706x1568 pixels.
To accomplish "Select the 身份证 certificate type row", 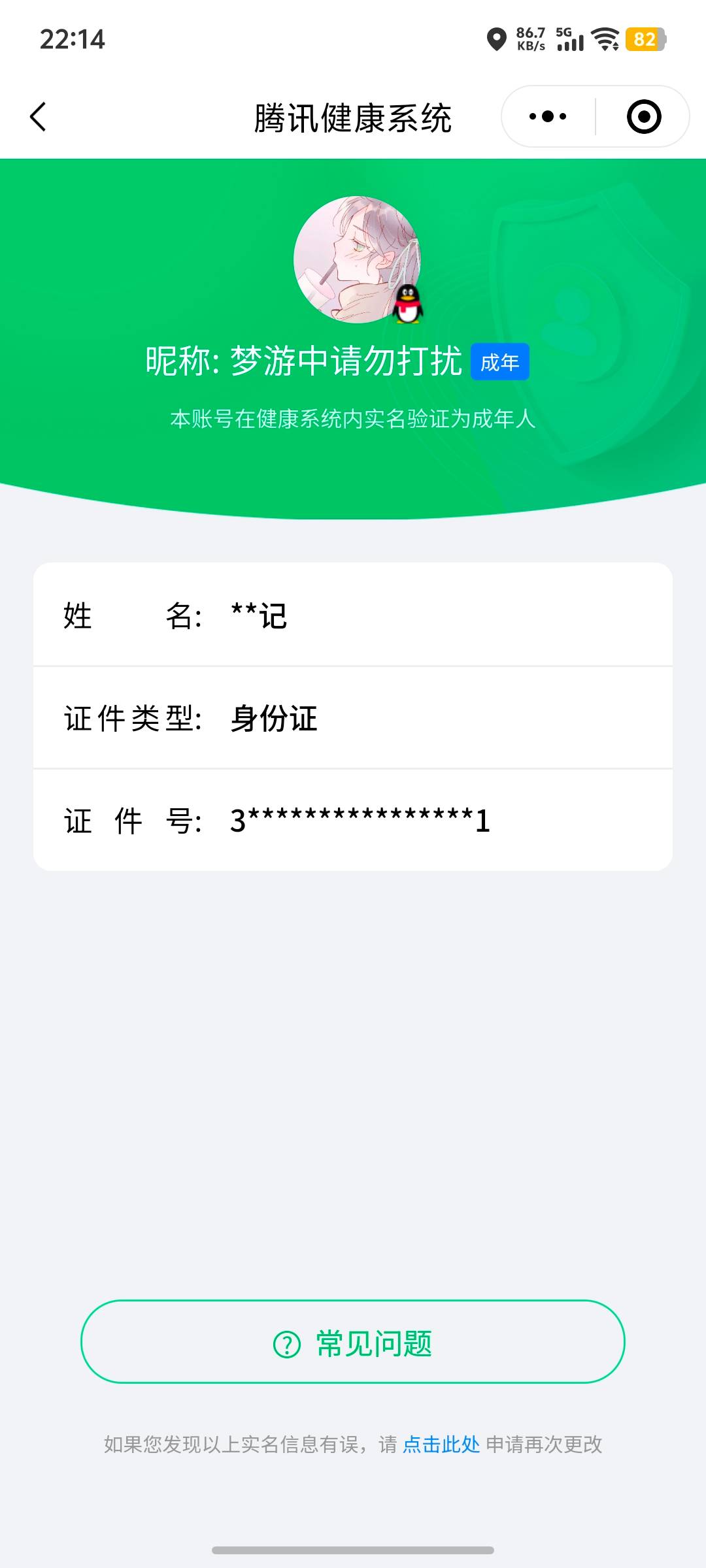I will 353,719.
